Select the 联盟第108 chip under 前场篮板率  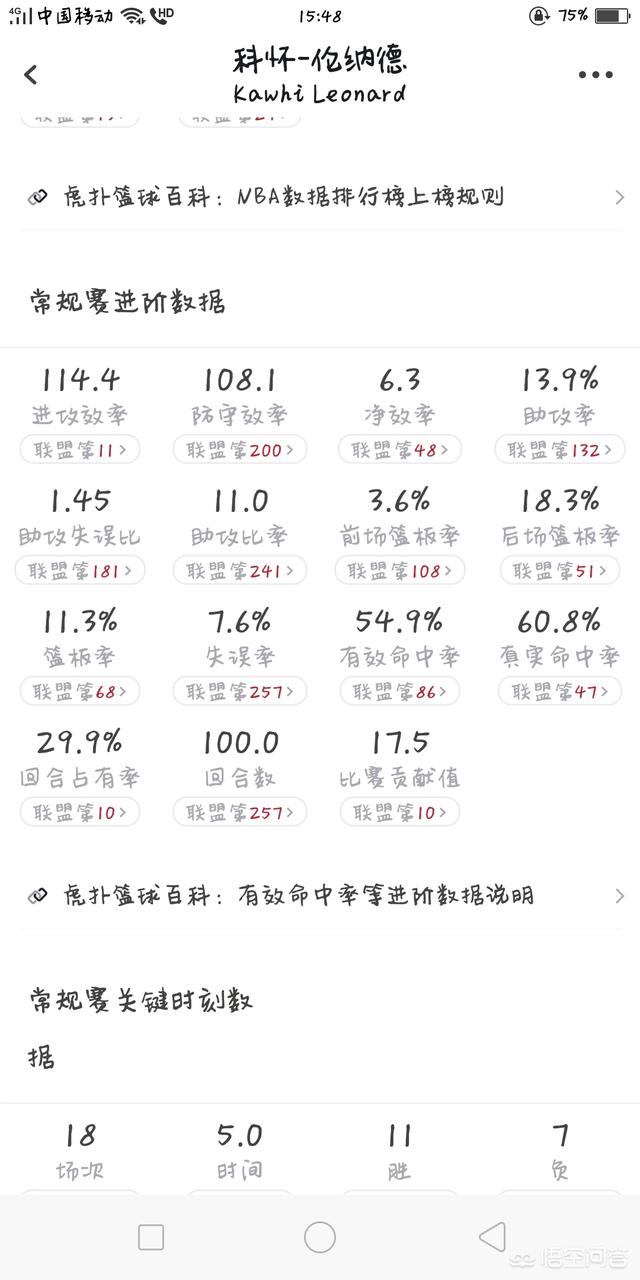[400, 571]
